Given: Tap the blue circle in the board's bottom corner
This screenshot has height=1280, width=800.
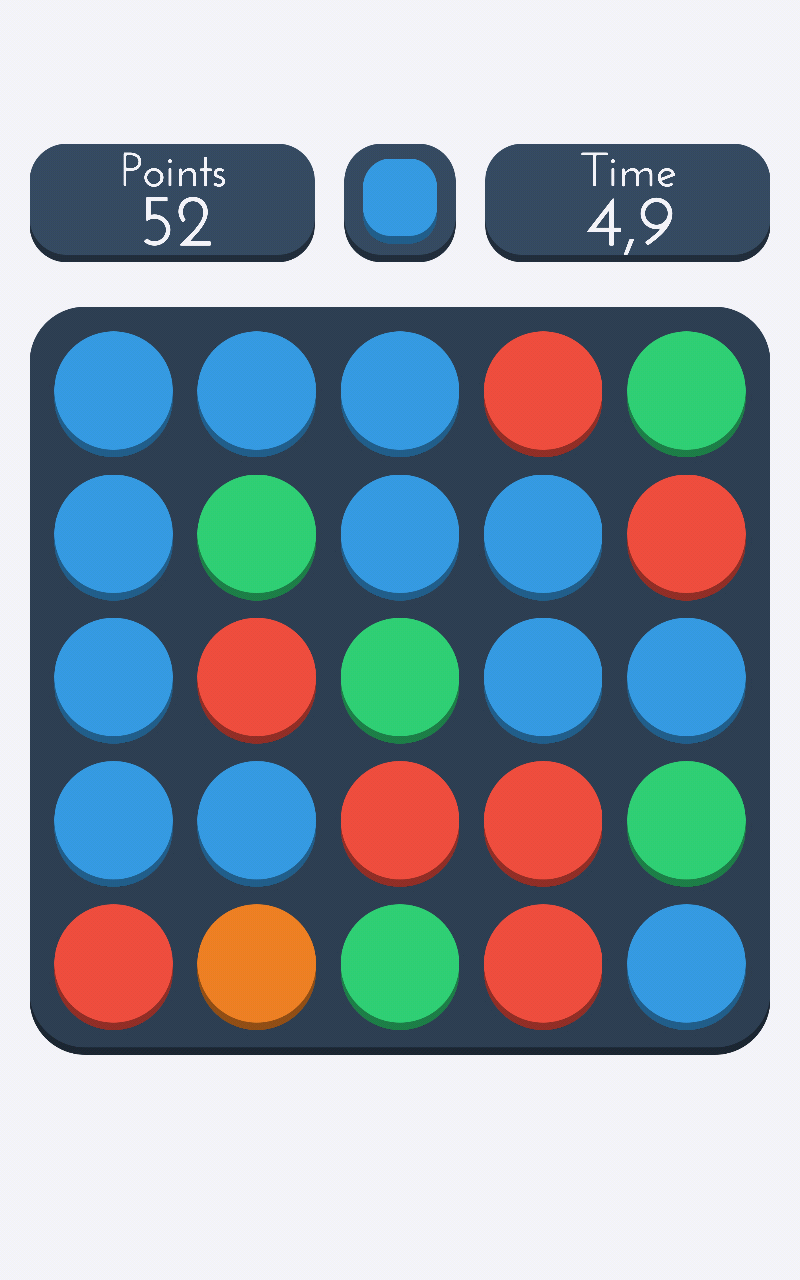Looking at the screenshot, I should pos(686,963).
